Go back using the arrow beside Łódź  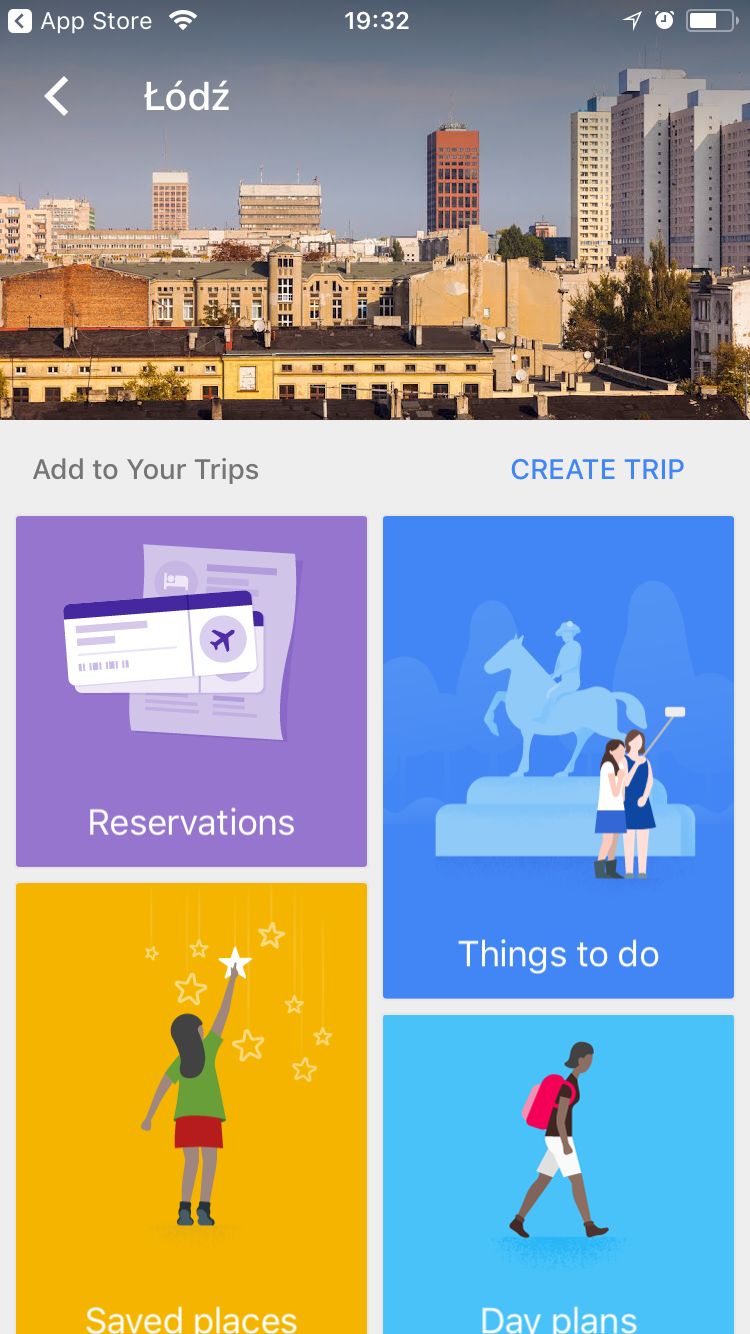point(57,97)
